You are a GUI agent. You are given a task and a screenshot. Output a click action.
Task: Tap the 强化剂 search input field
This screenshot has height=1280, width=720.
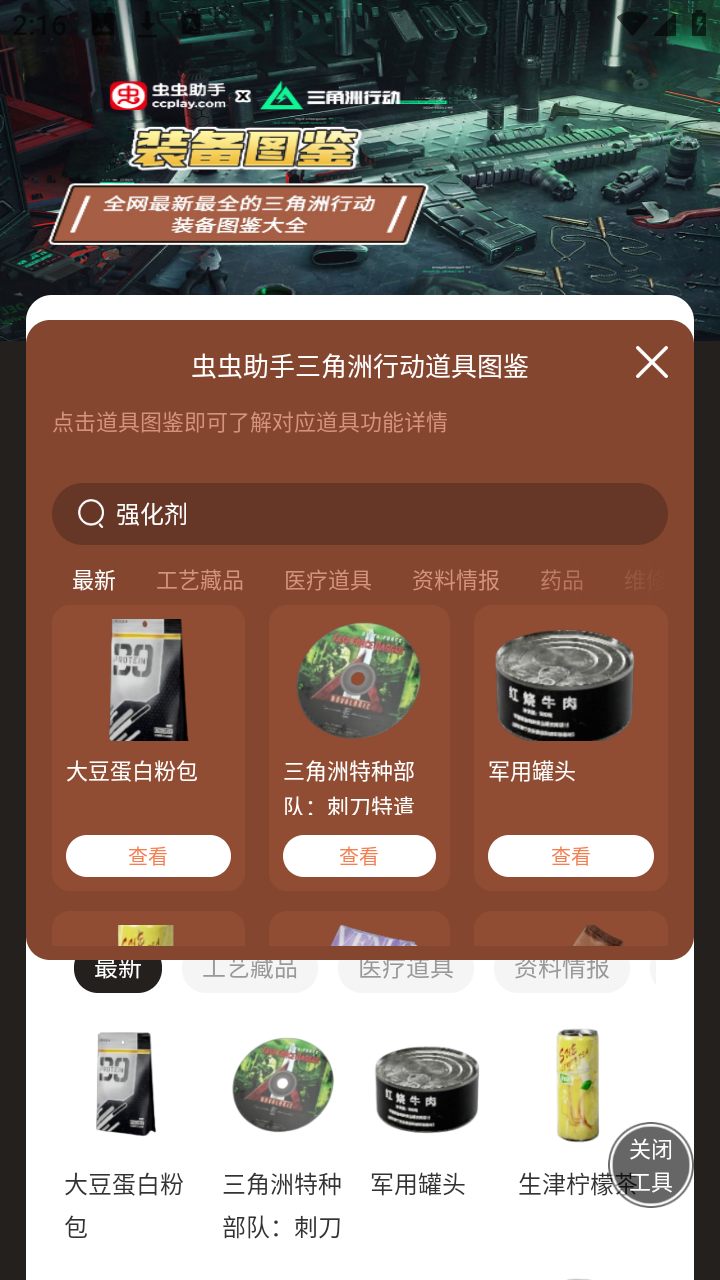coord(360,512)
